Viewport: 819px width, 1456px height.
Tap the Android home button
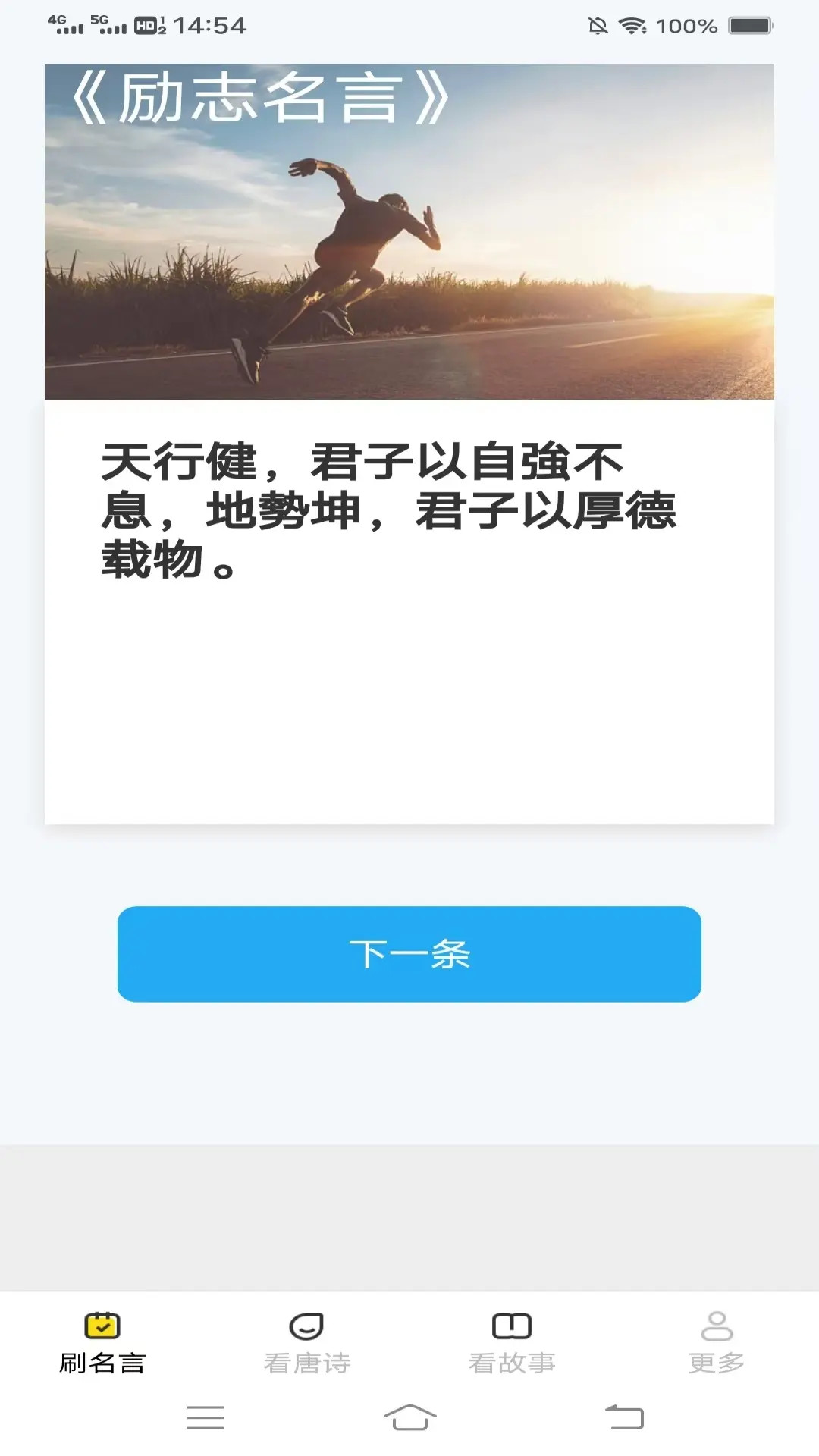tap(409, 1419)
